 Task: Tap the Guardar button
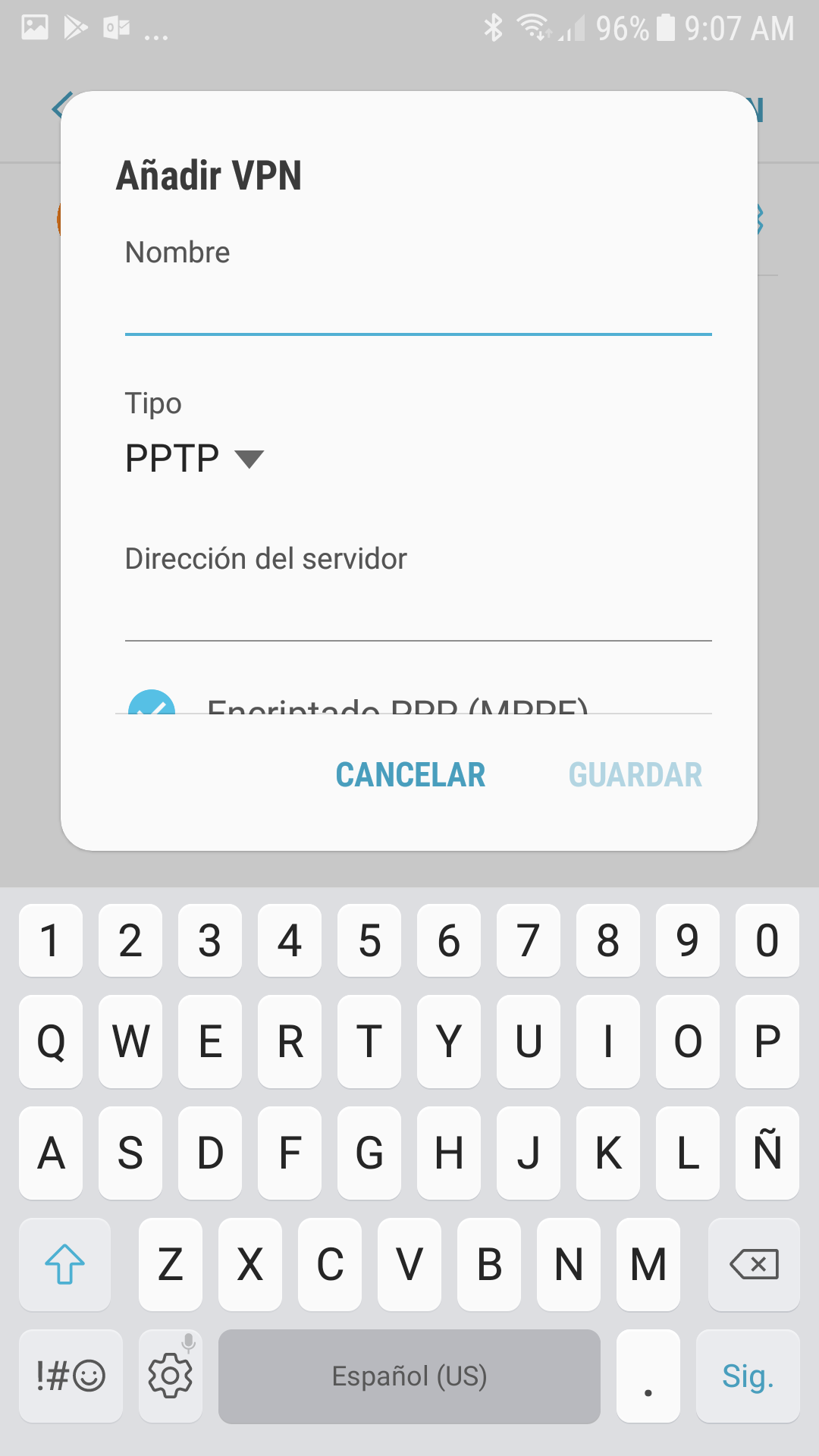pos(635,775)
